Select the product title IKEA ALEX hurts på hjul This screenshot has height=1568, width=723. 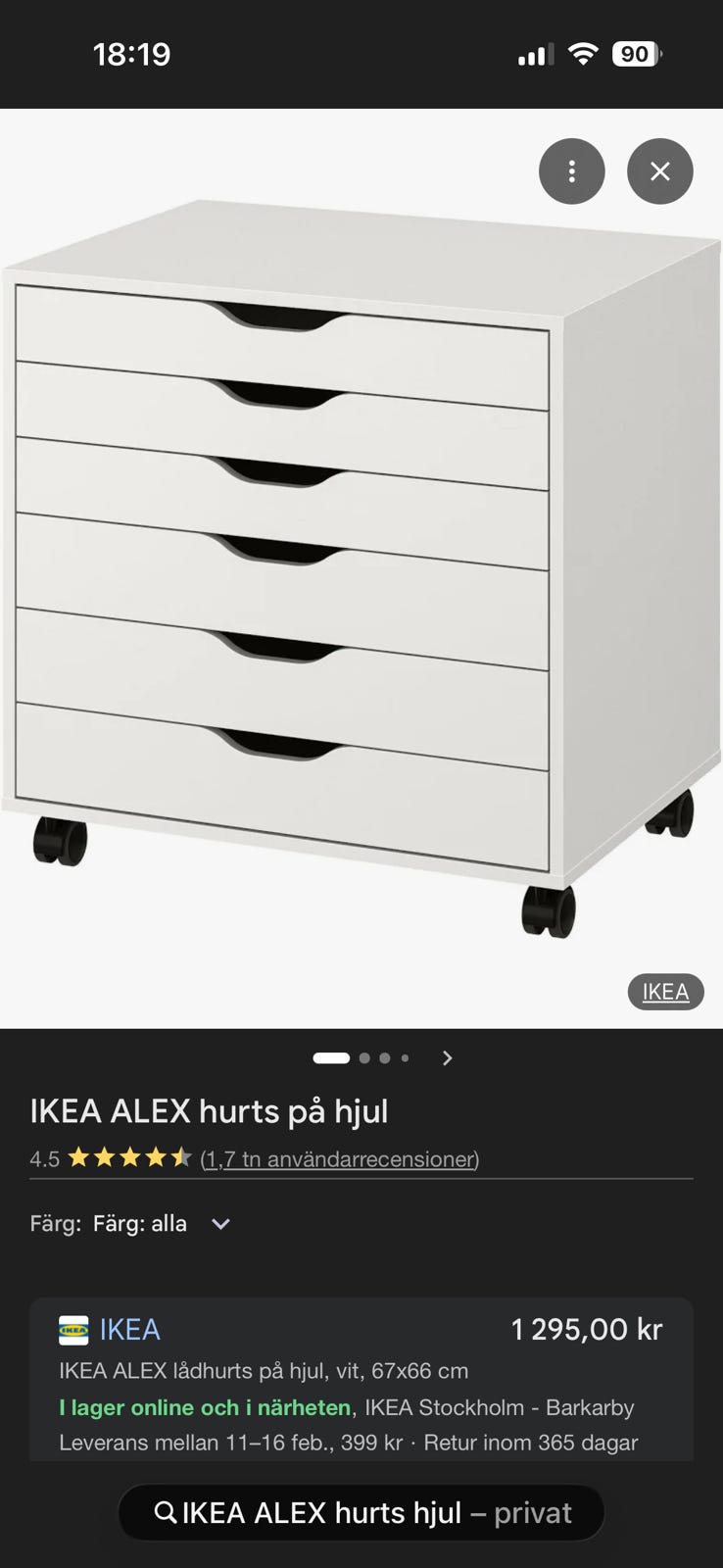pos(209,1111)
